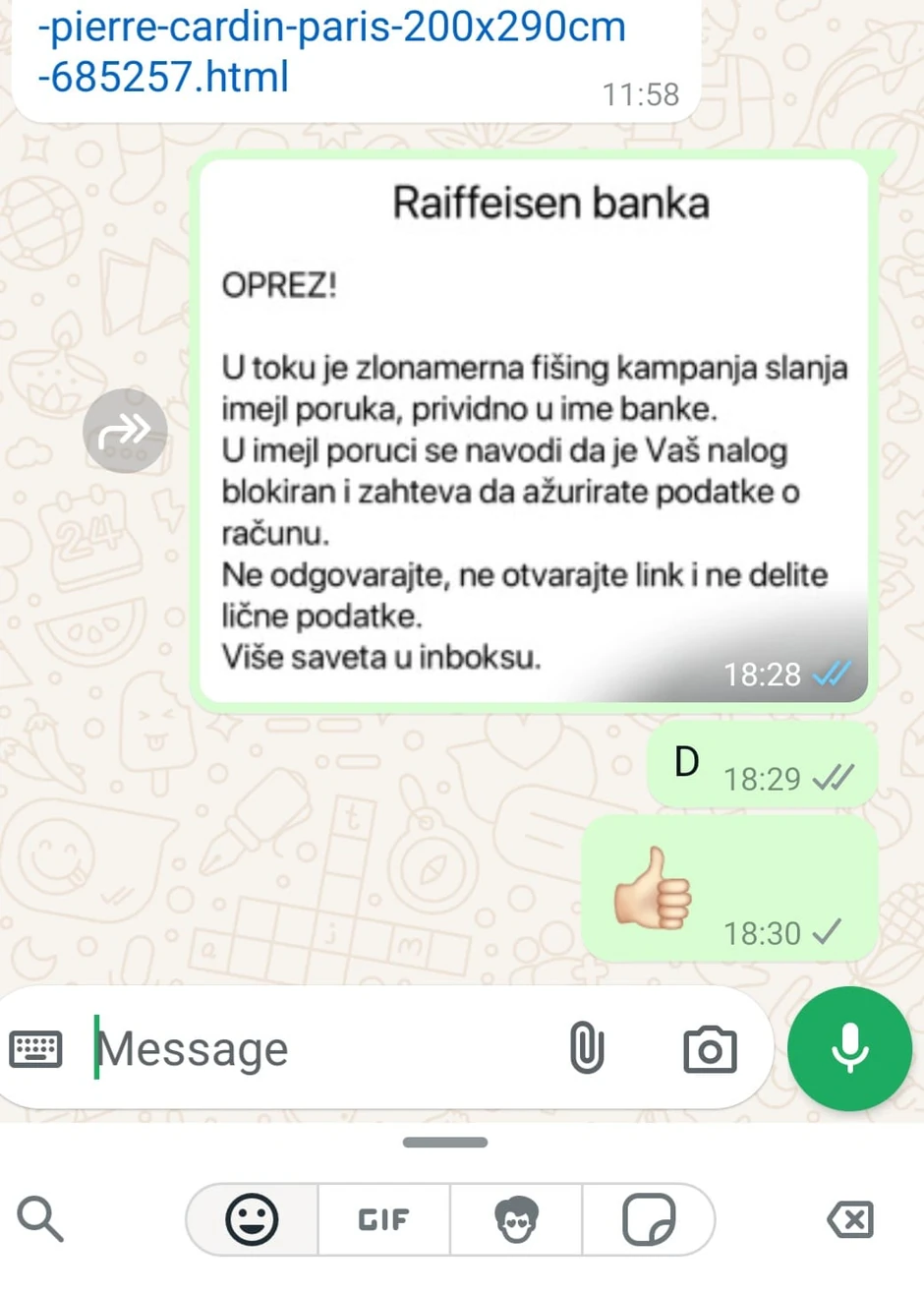Open the camera from the message bar
The width and height of the screenshot is (924, 1294).
[710, 1048]
